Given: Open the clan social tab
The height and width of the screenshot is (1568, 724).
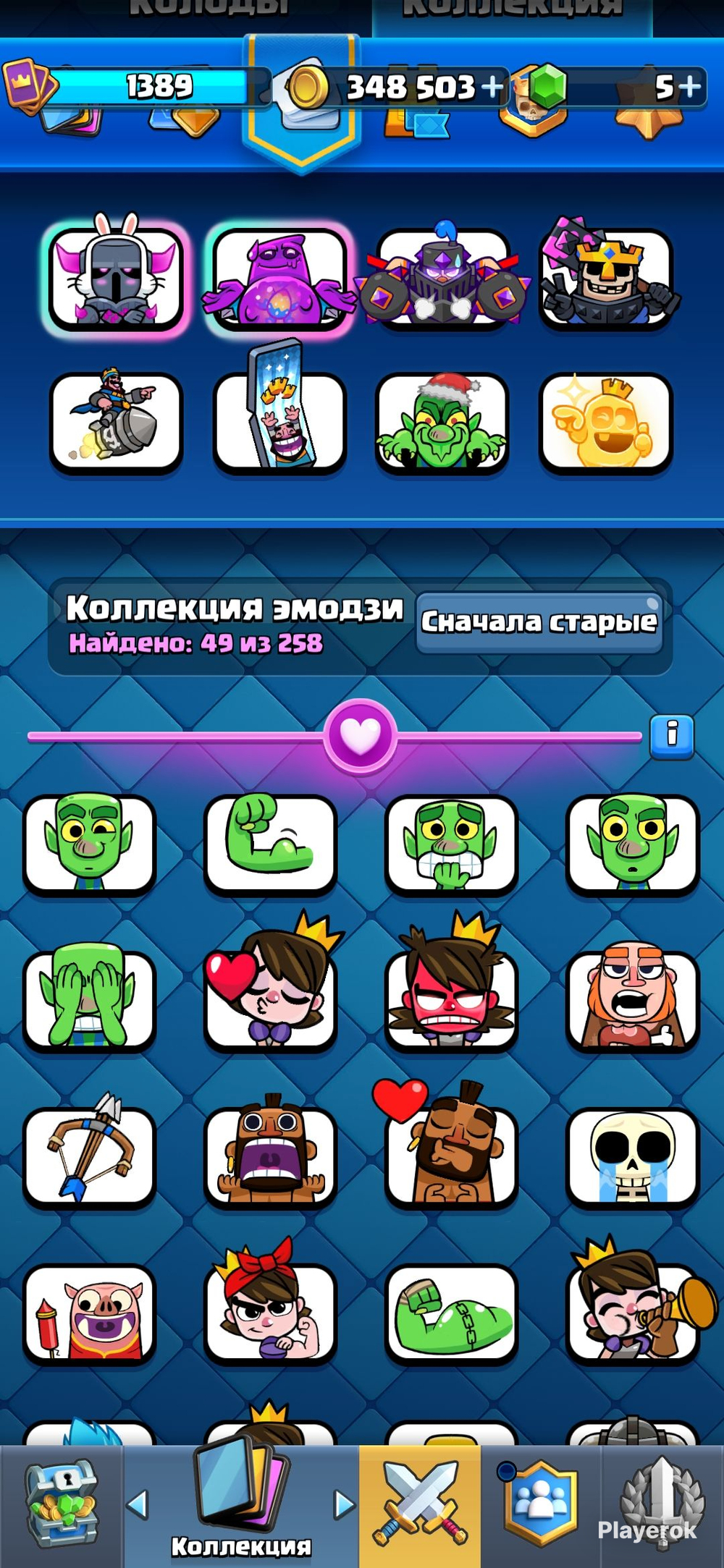Looking at the screenshot, I should [541, 1506].
